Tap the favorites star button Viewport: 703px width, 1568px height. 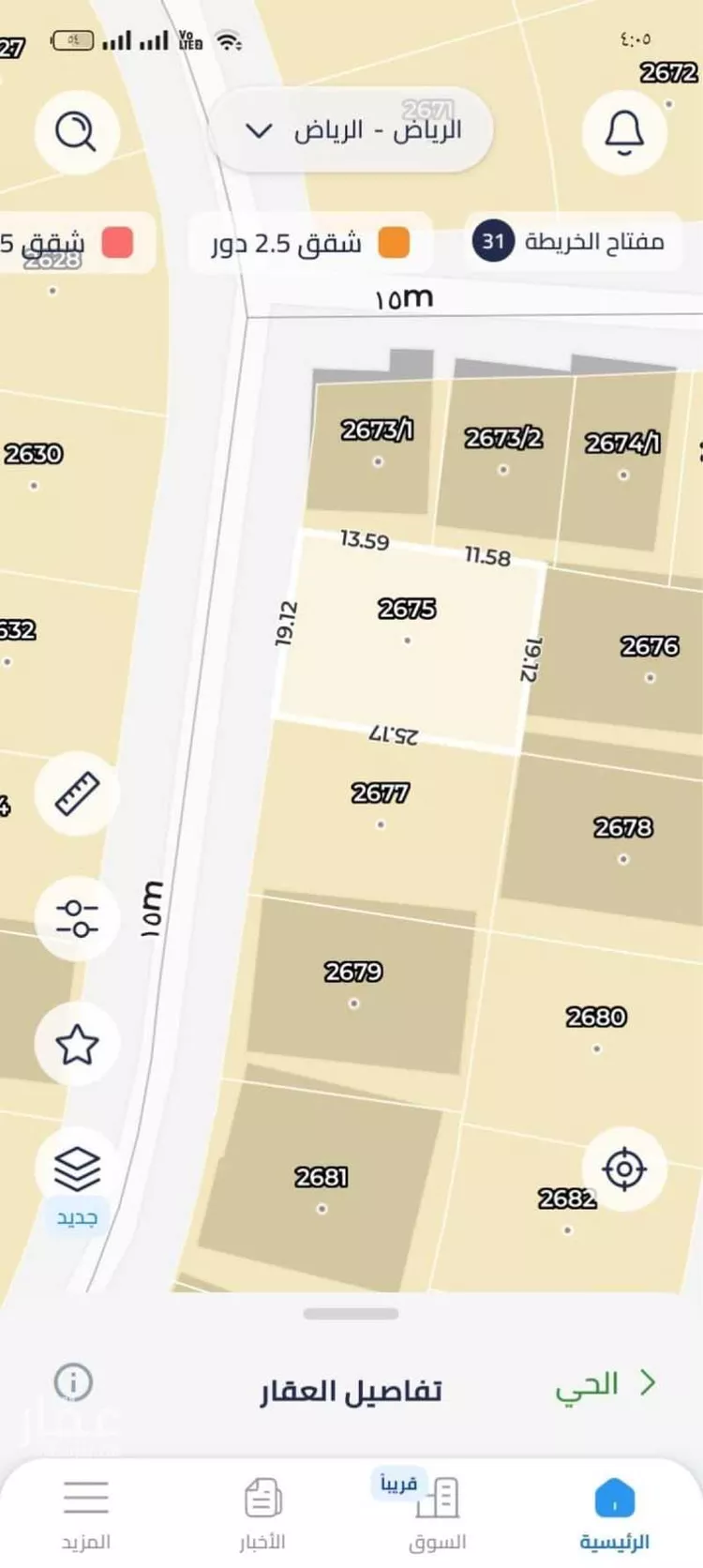[x=77, y=1044]
